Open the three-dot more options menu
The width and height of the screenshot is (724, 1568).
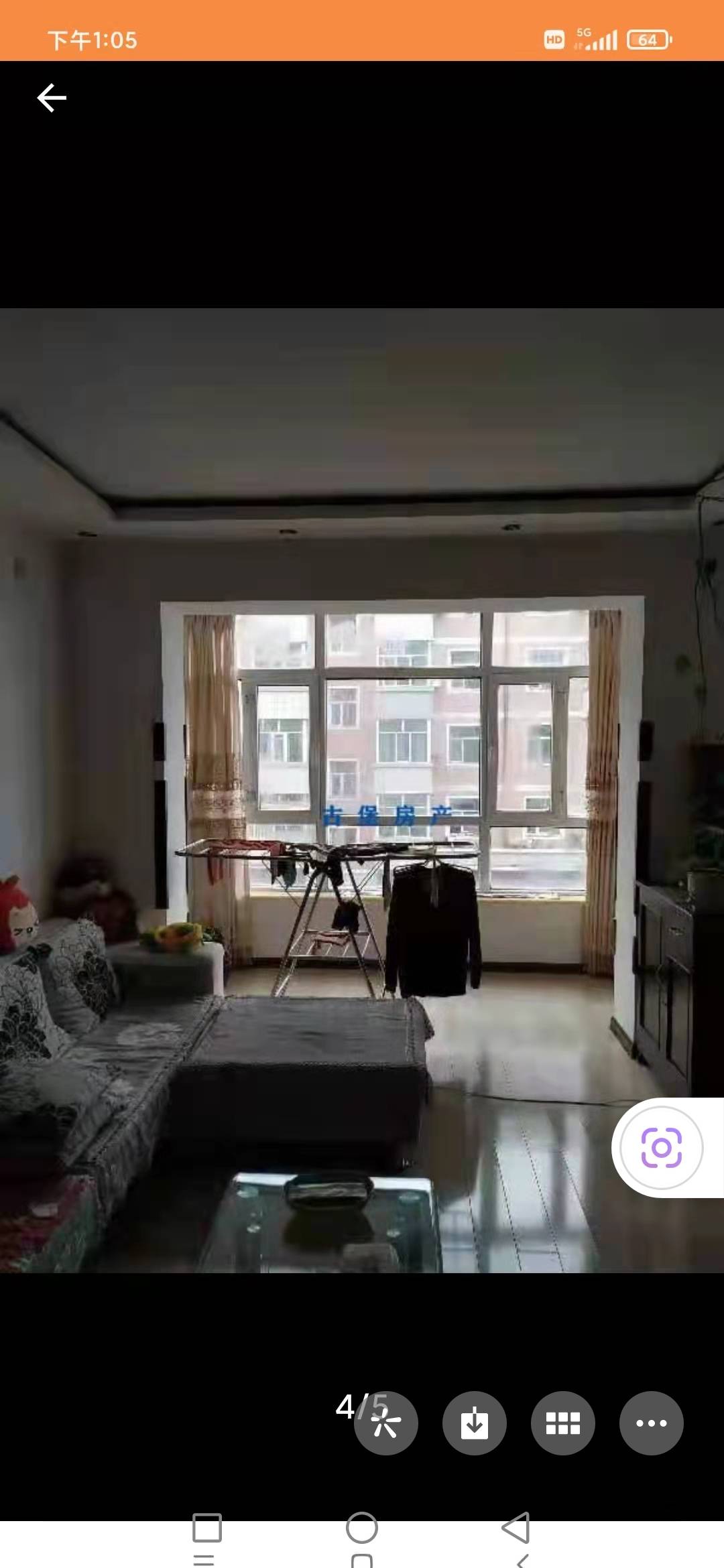[x=651, y=1423]
